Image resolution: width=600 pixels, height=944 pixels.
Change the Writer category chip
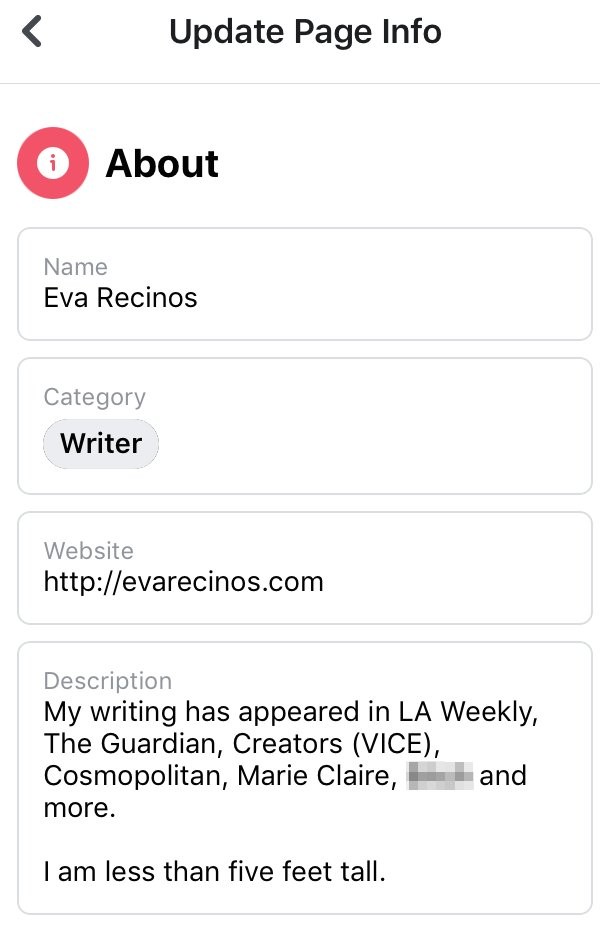101,444
